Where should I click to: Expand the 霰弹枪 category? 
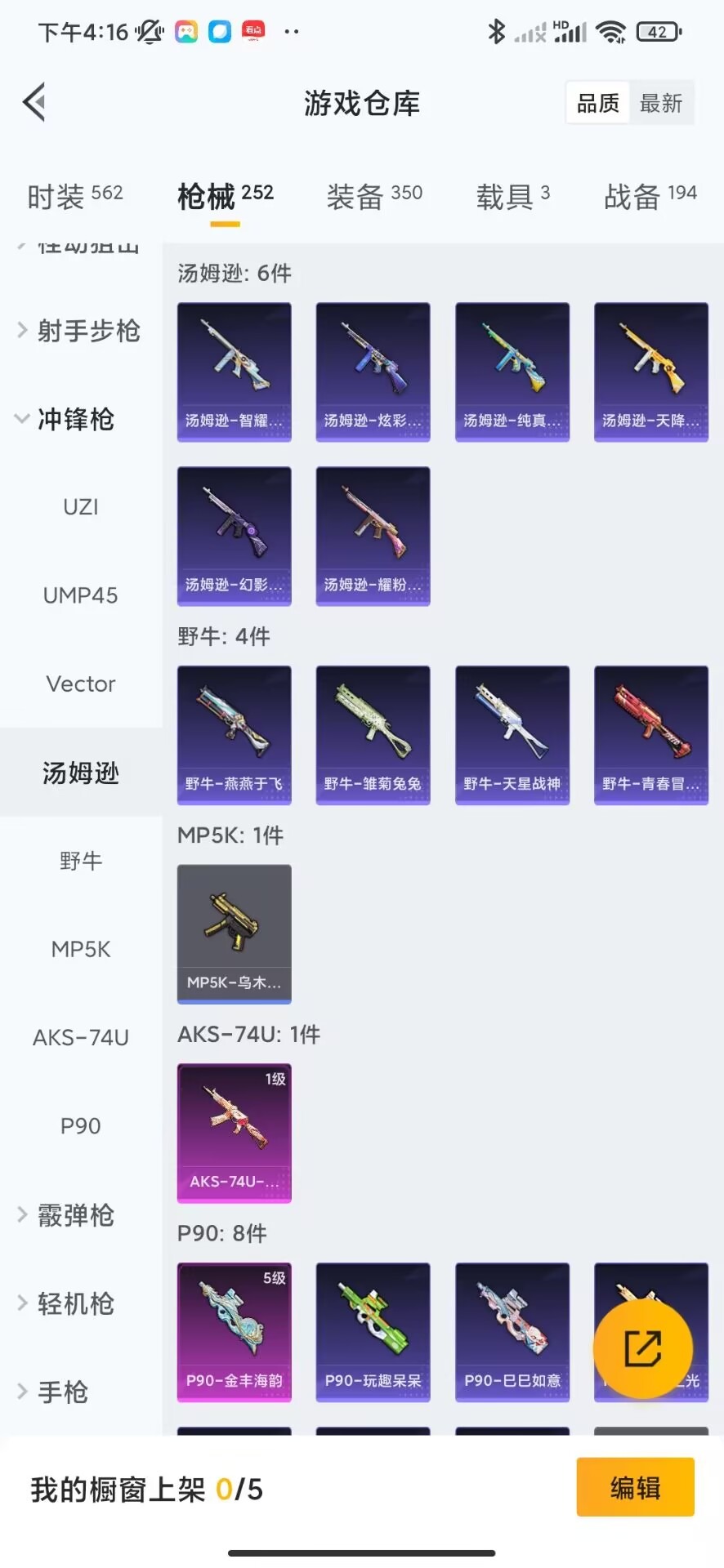(x=75, y=1215)
